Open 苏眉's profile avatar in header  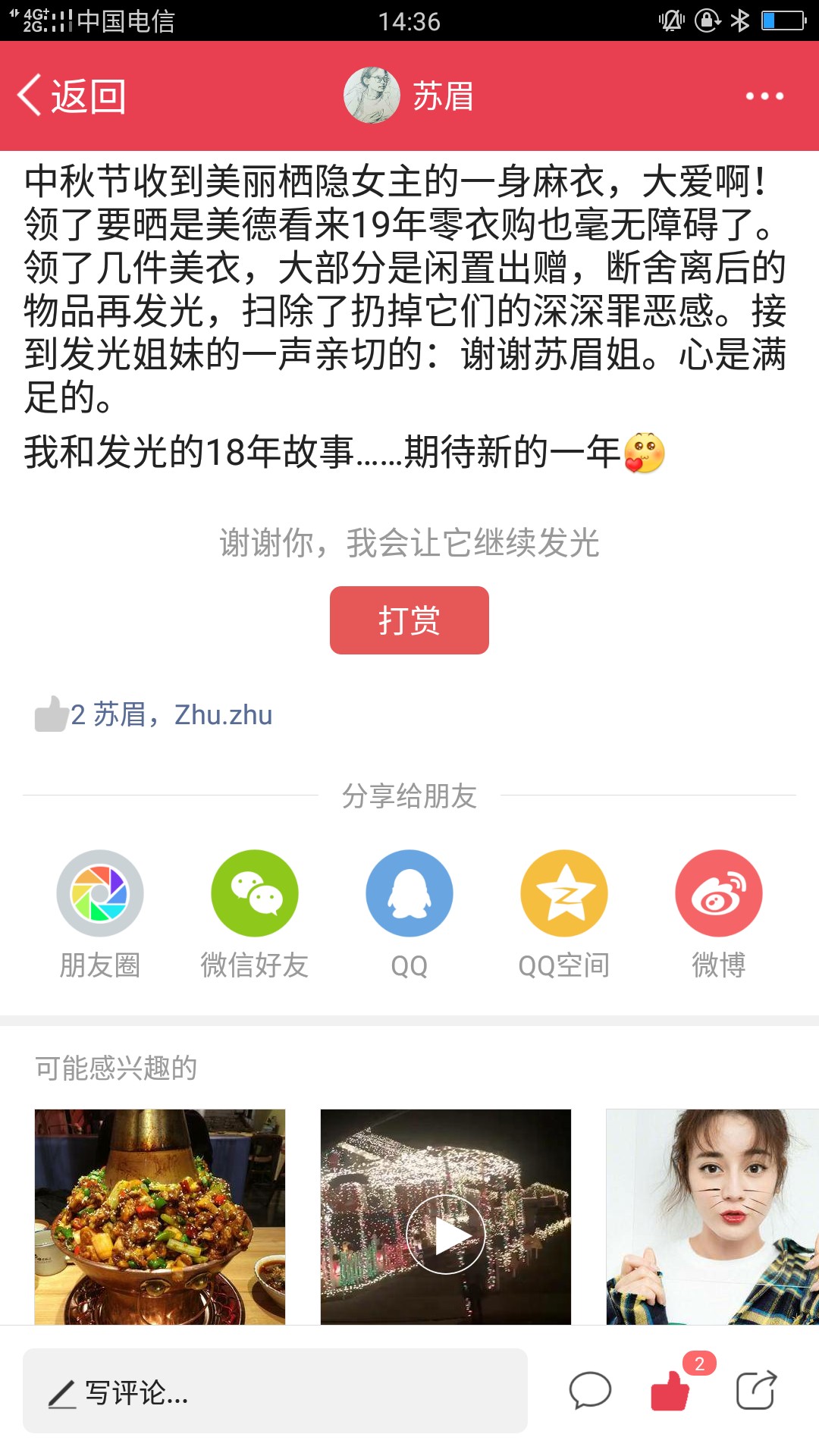(372, 96)
